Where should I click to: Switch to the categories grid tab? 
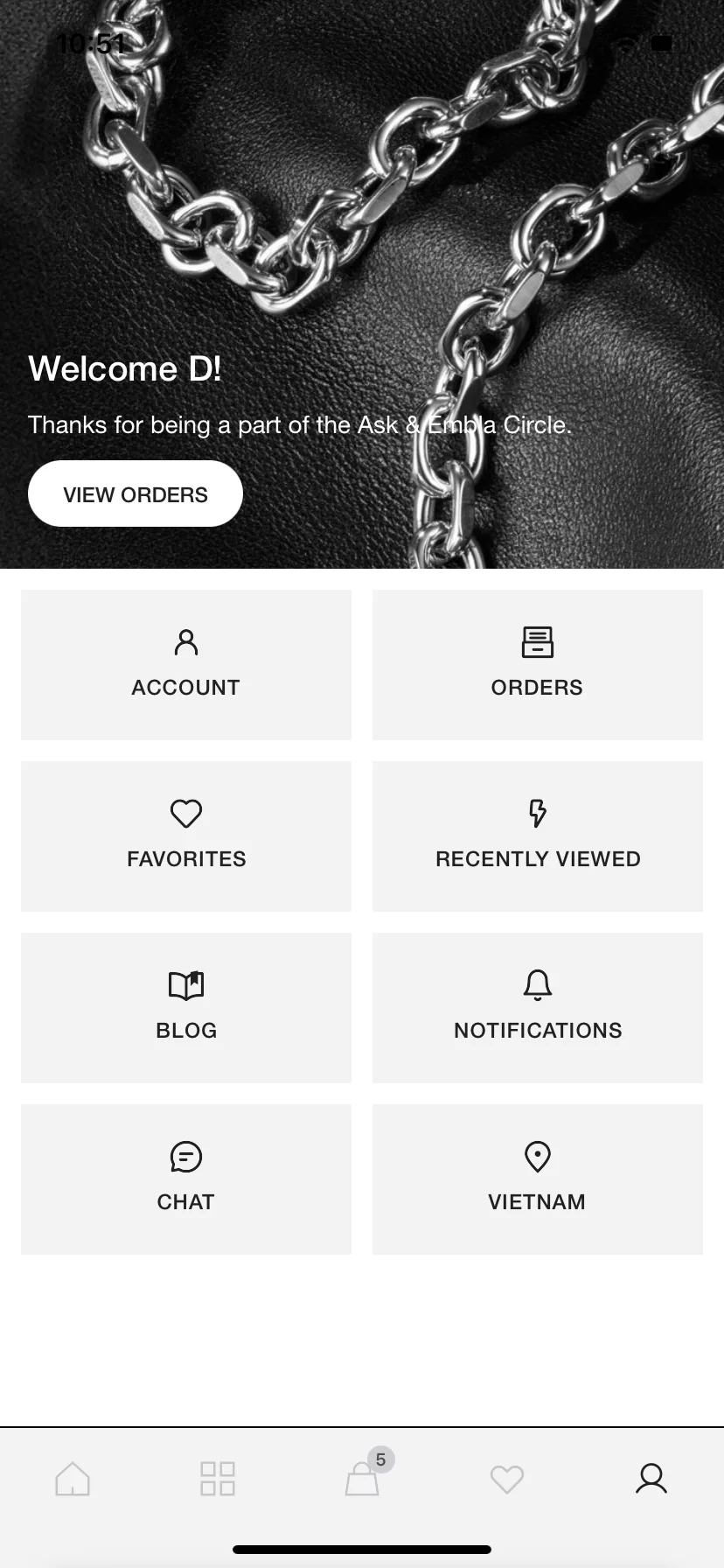217,1479
